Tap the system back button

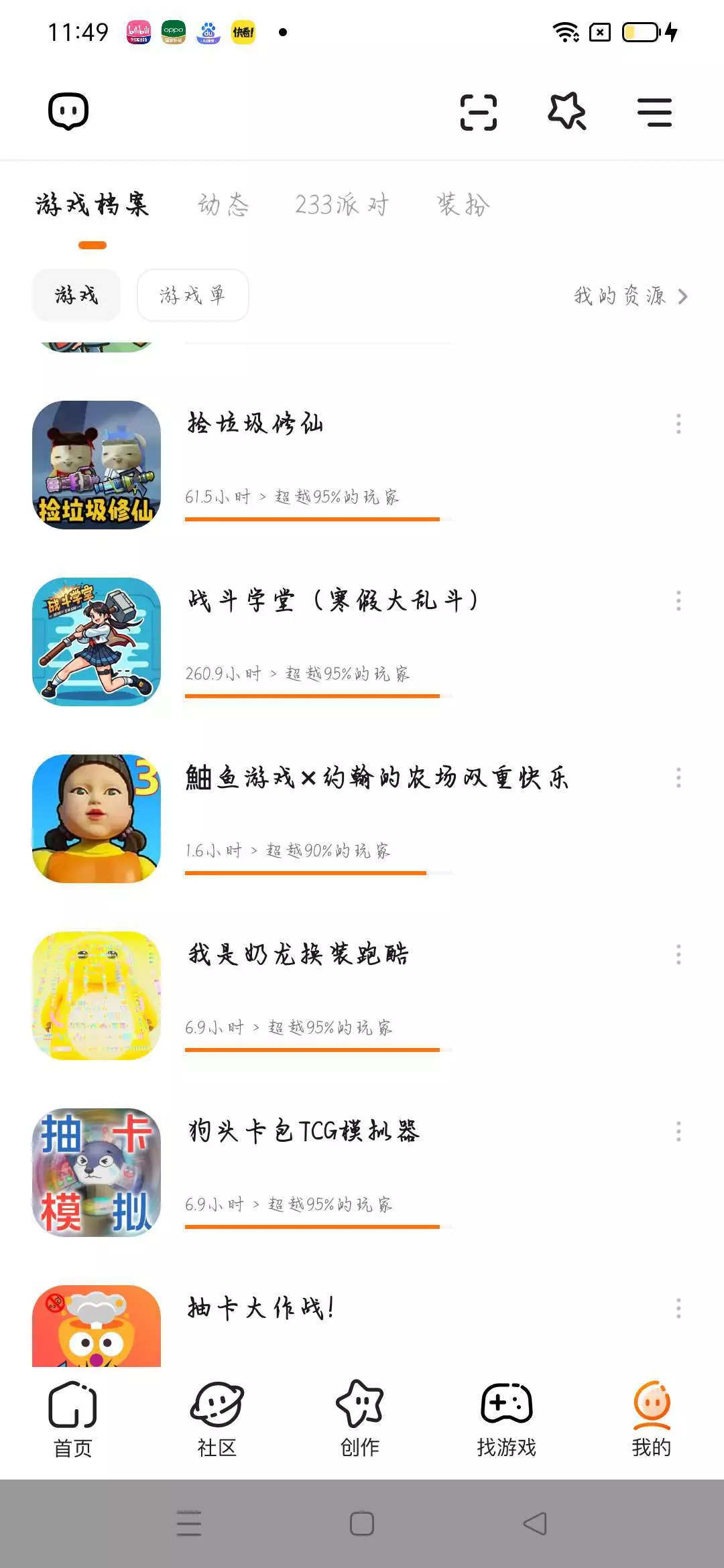[535, 1524]
